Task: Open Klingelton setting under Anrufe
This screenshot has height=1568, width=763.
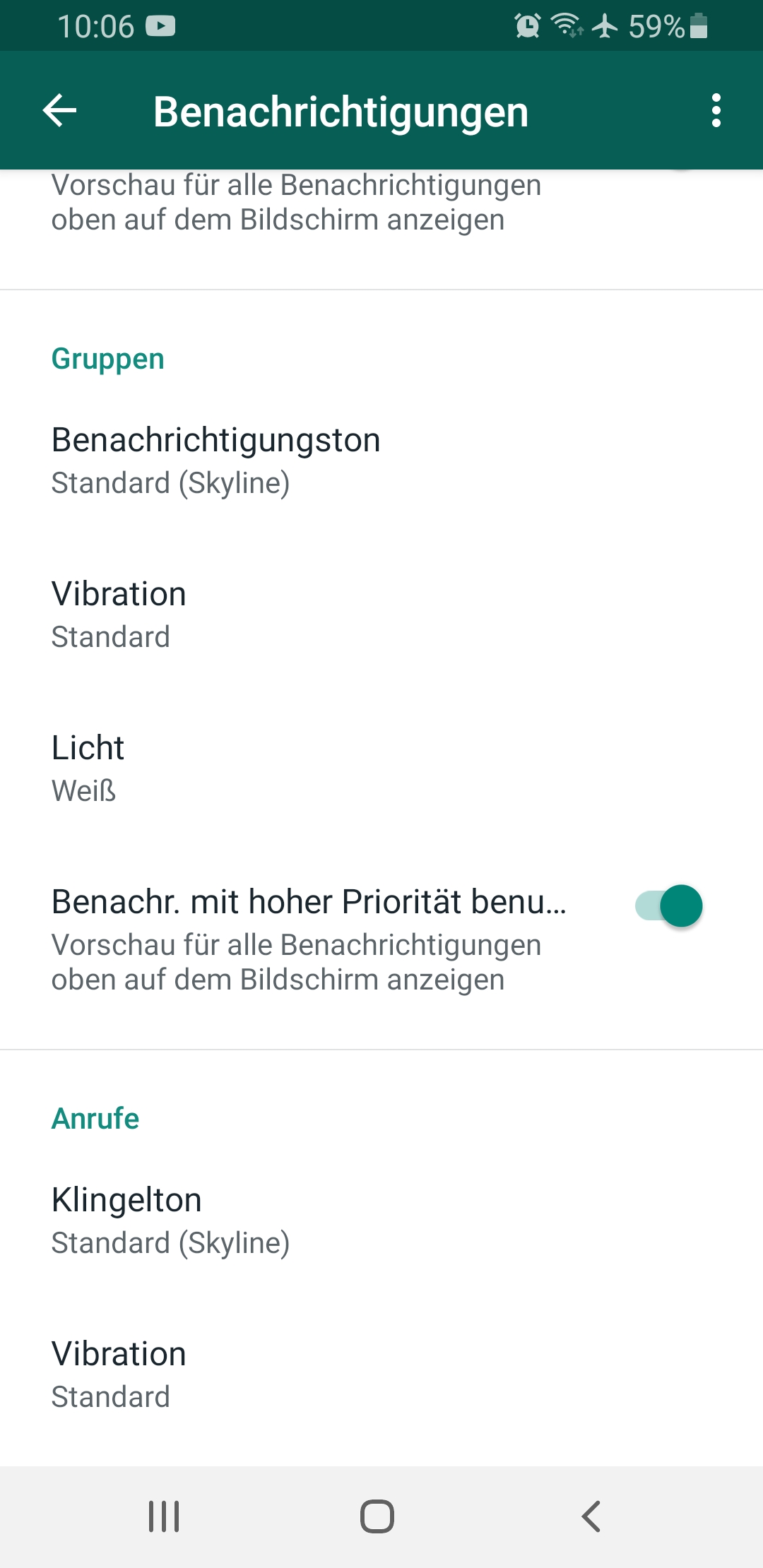Action: [x=170, y=1220]
